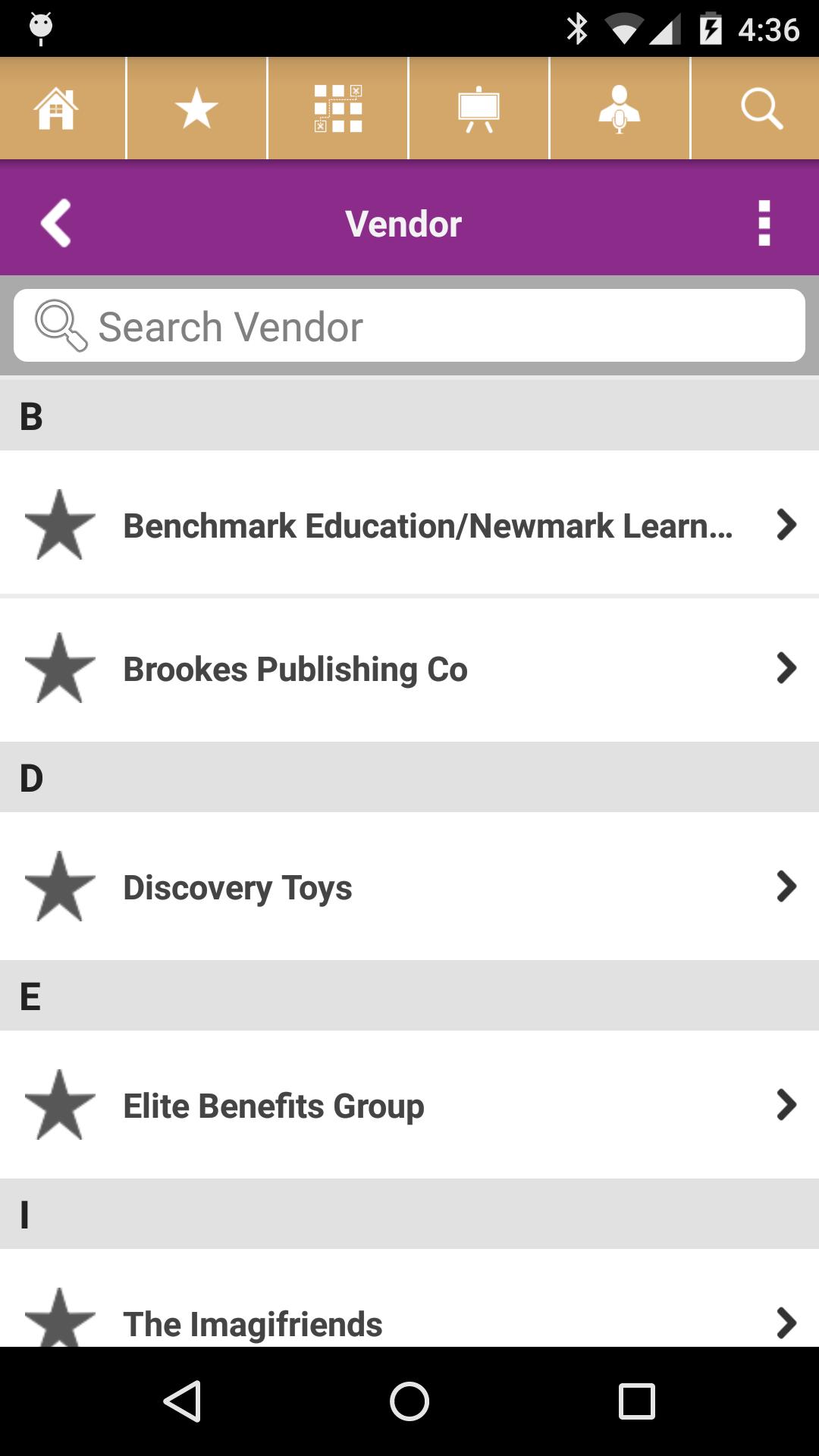The height and width of the screenshot is (1456, 819).
Task: Open Benchmark Education/Newmark Learn vendor details
Action: coord(409,523)
